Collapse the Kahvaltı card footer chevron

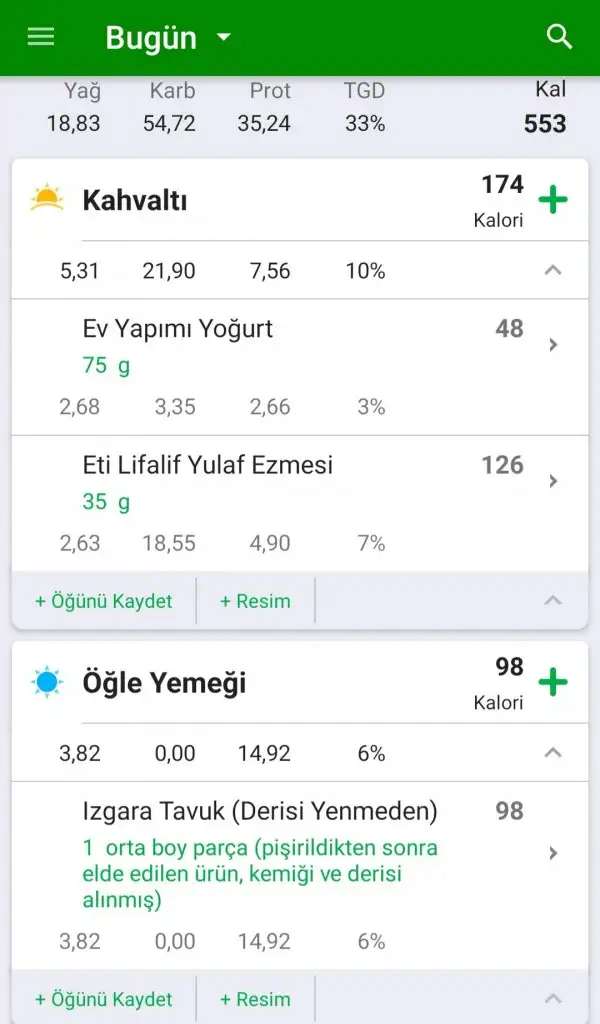coord(553,601)
